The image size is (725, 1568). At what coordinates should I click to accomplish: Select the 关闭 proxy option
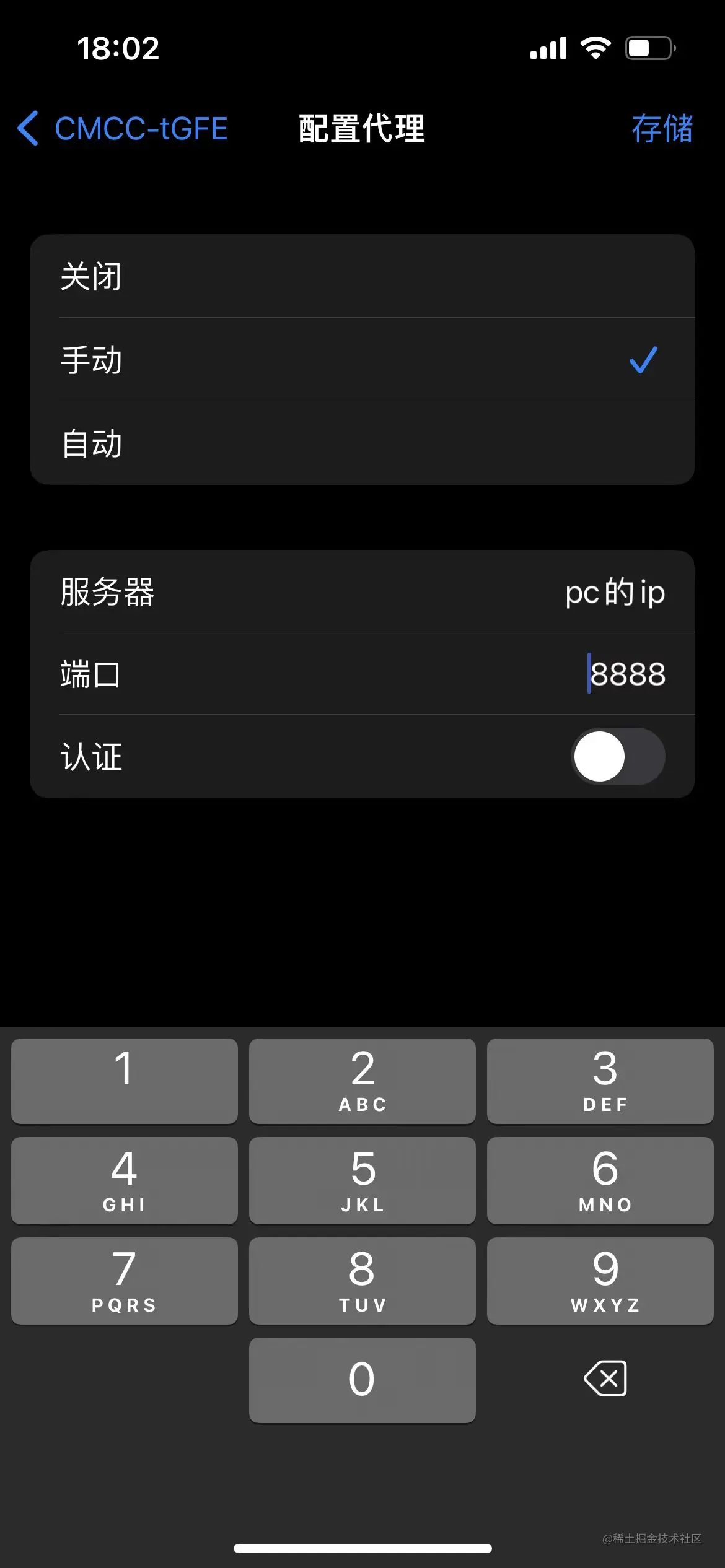(x=362, y=277)
